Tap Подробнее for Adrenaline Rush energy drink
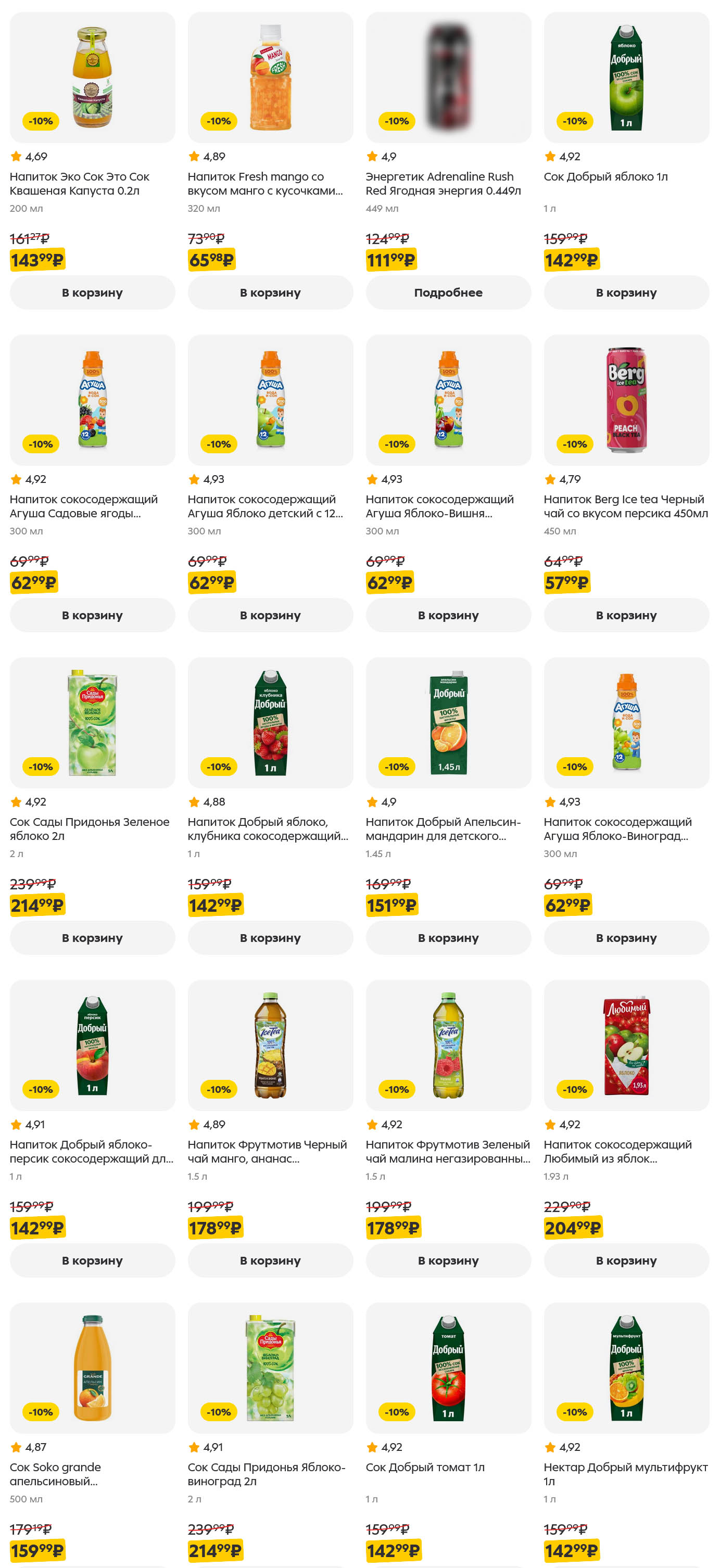The image size is (720, 1568). [x=448, y=292]
